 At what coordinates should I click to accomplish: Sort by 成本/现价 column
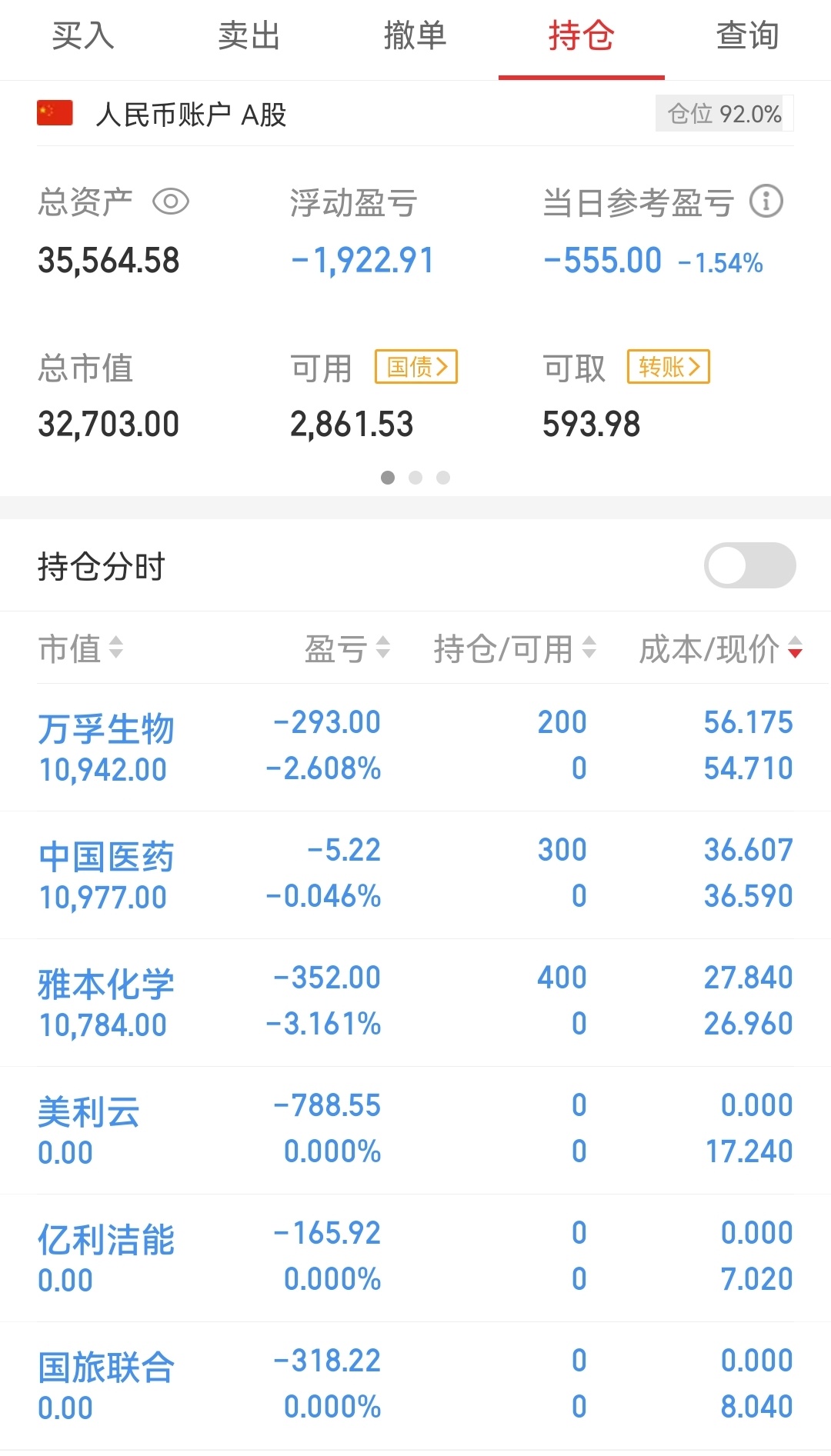coord(721,648)
